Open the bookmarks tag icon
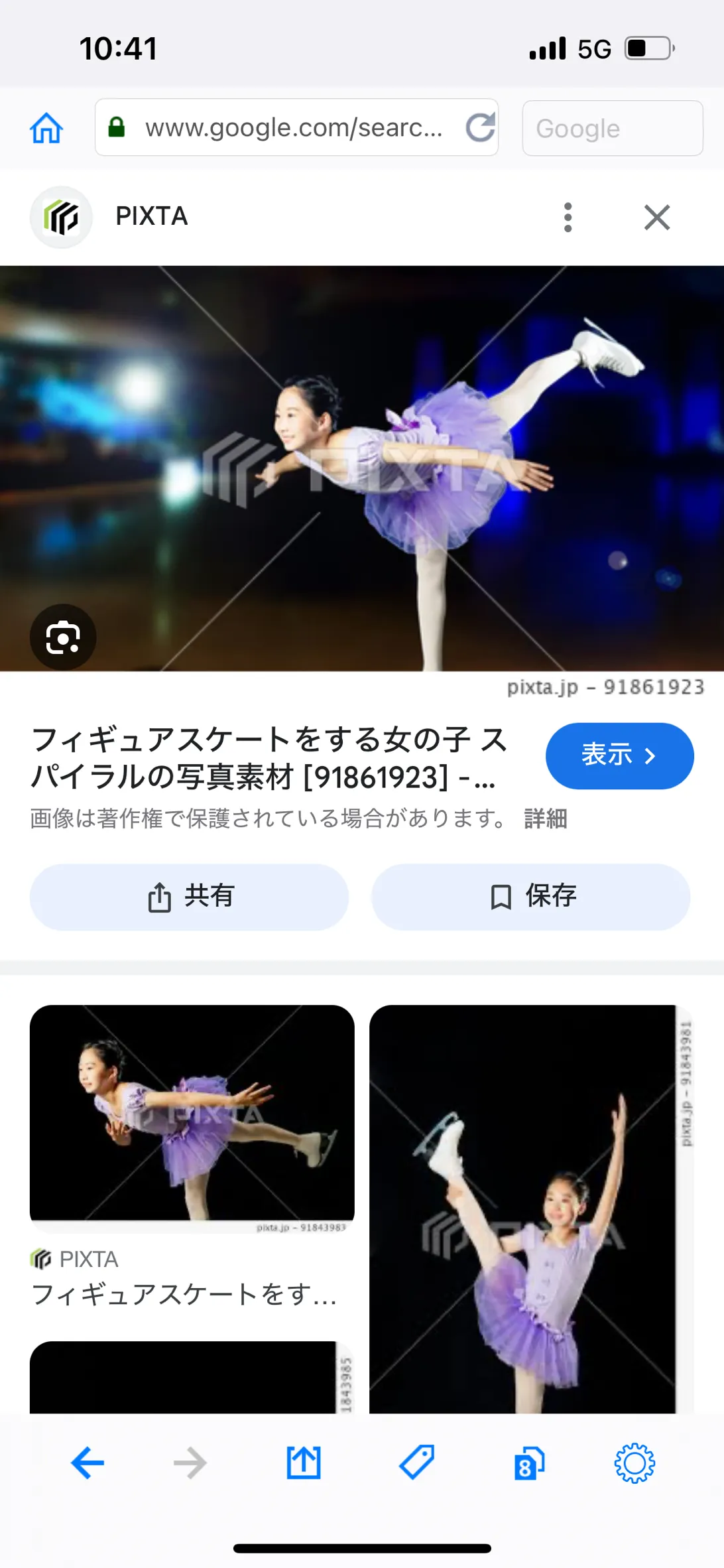The width and height of the screenshot is (724, 1568). click(416, 1463)
